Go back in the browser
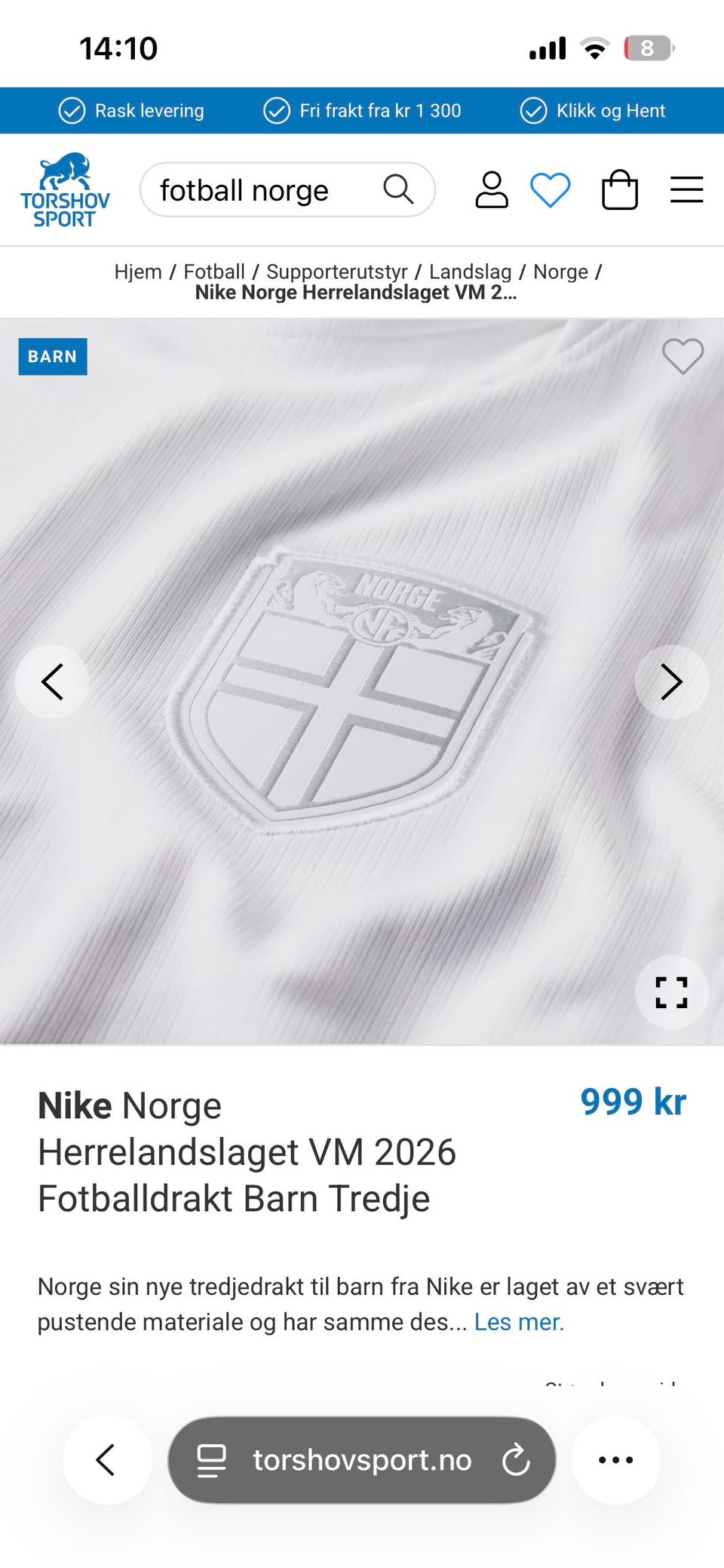724x1568 pixels. point(106,1460)
